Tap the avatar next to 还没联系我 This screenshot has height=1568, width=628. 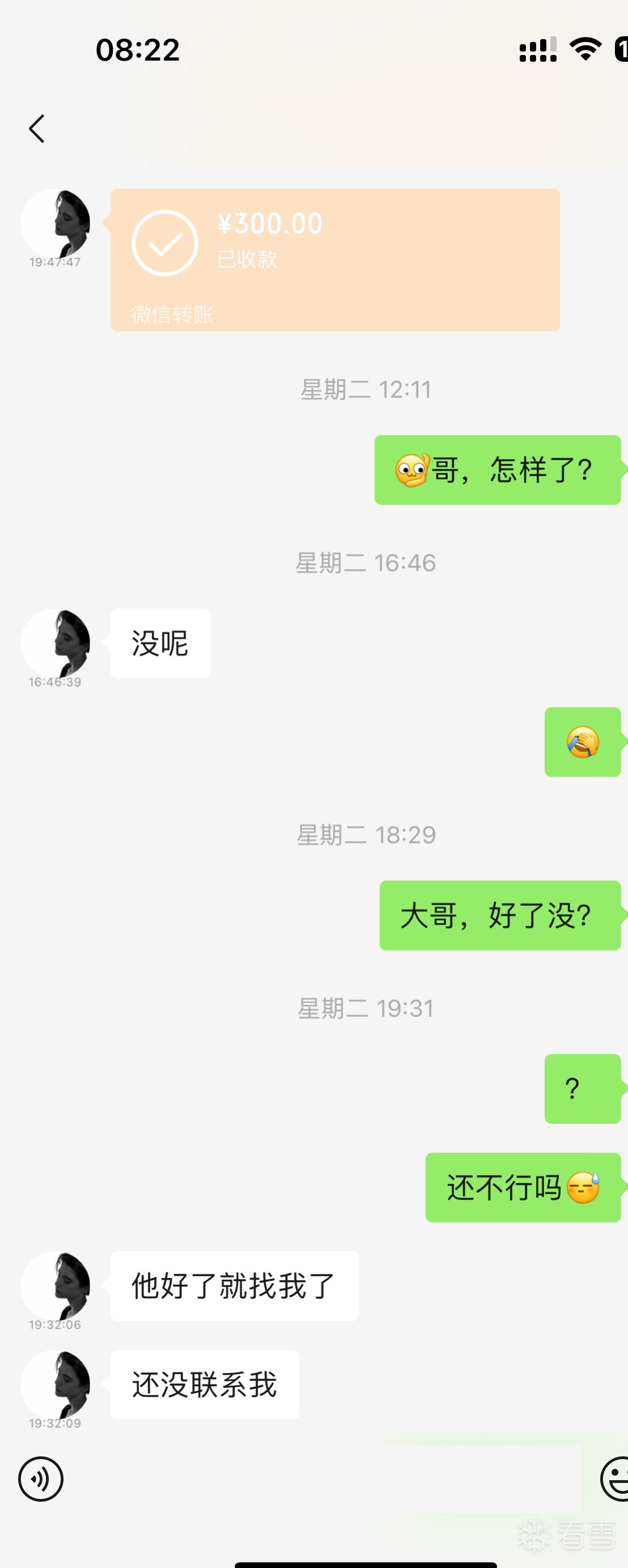pyautogui.click(x=56, y=1385)
